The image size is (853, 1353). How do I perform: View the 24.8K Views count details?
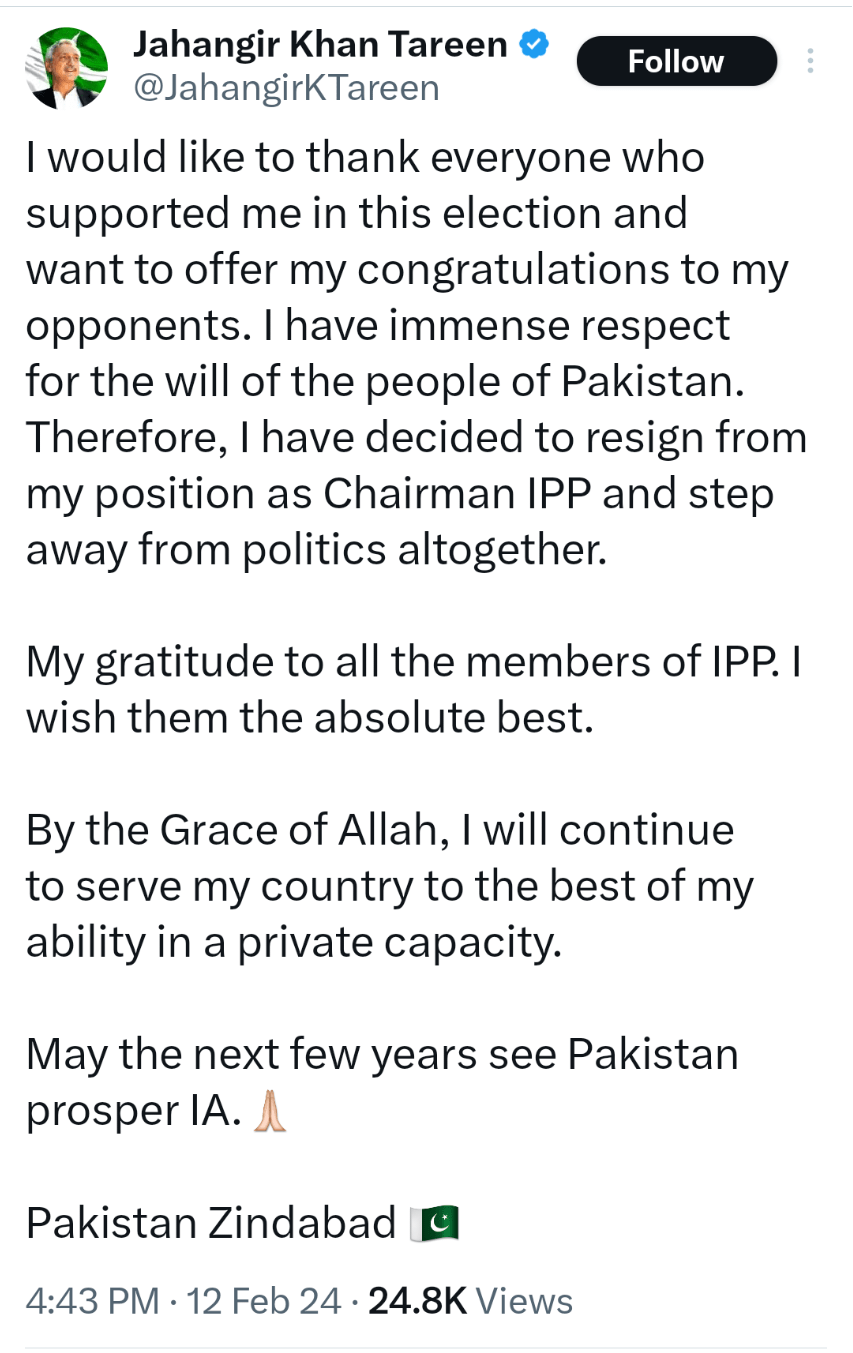pyautogui.click(x=470, y=1301)
